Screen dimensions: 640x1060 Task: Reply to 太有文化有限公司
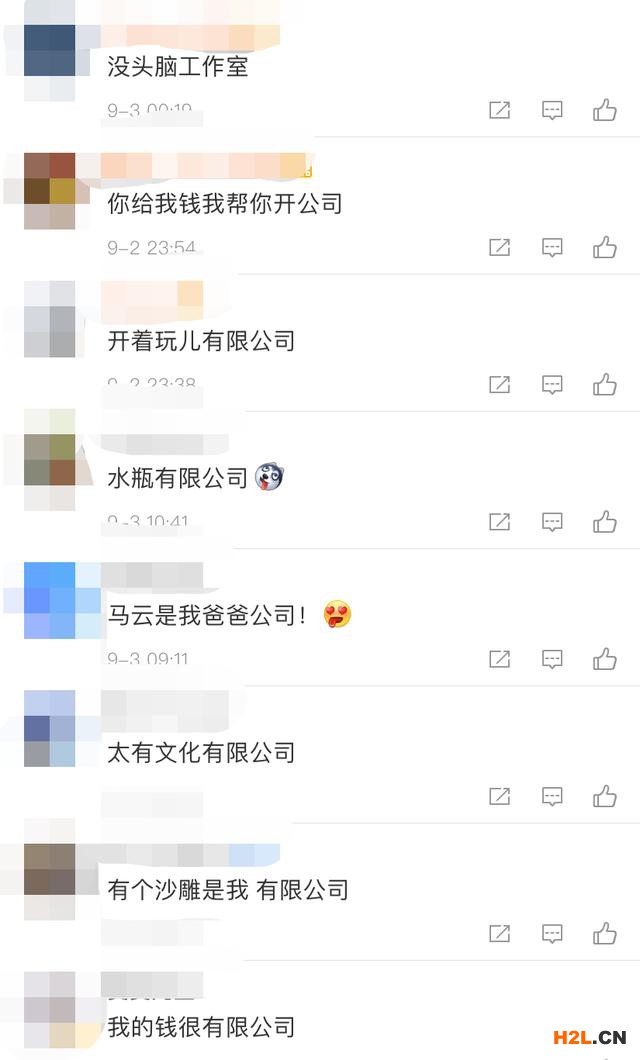pyautogui.click(x=552, y=796)
